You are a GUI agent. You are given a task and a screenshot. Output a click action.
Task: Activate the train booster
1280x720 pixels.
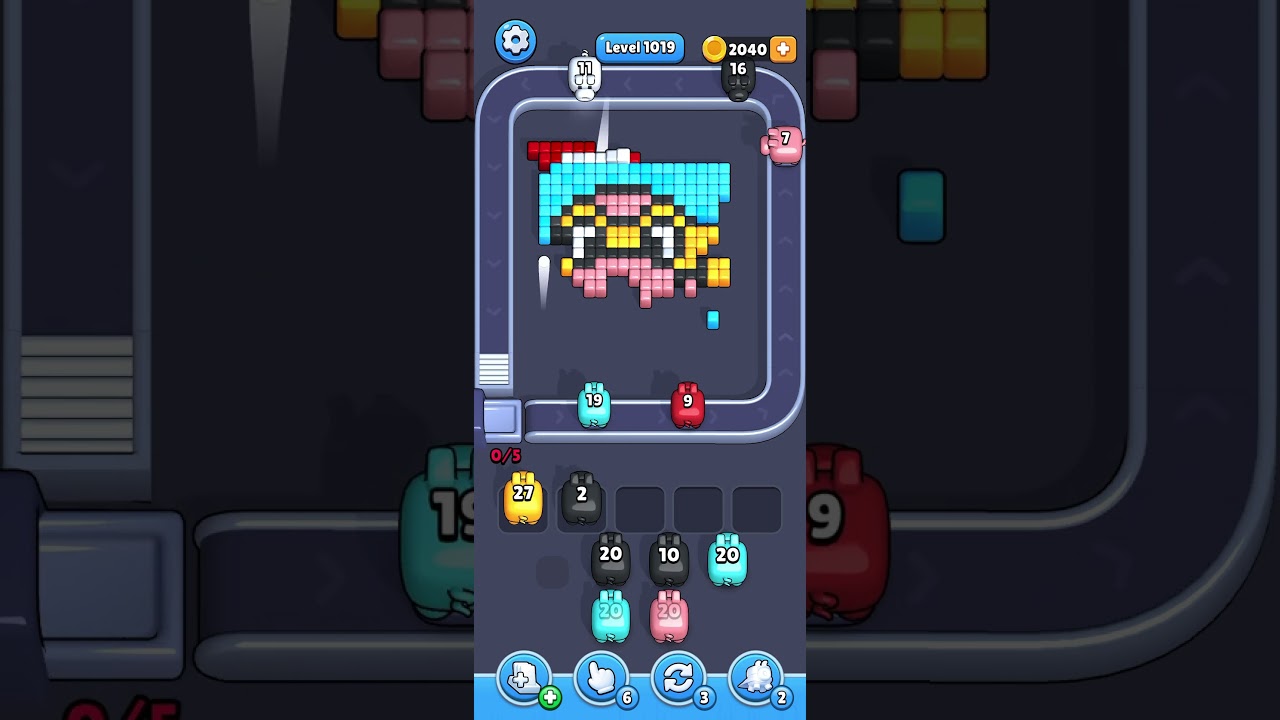pyautogui.click(x=755, y=679)
